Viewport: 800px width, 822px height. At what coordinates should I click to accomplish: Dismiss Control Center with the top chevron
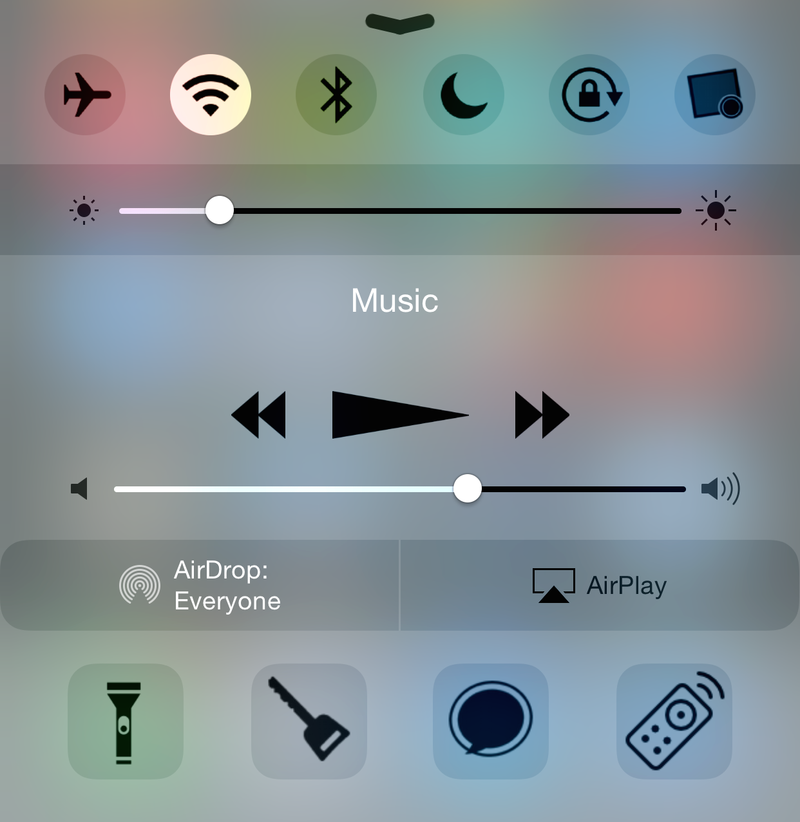pyautogui.click(x=400, y=22)
